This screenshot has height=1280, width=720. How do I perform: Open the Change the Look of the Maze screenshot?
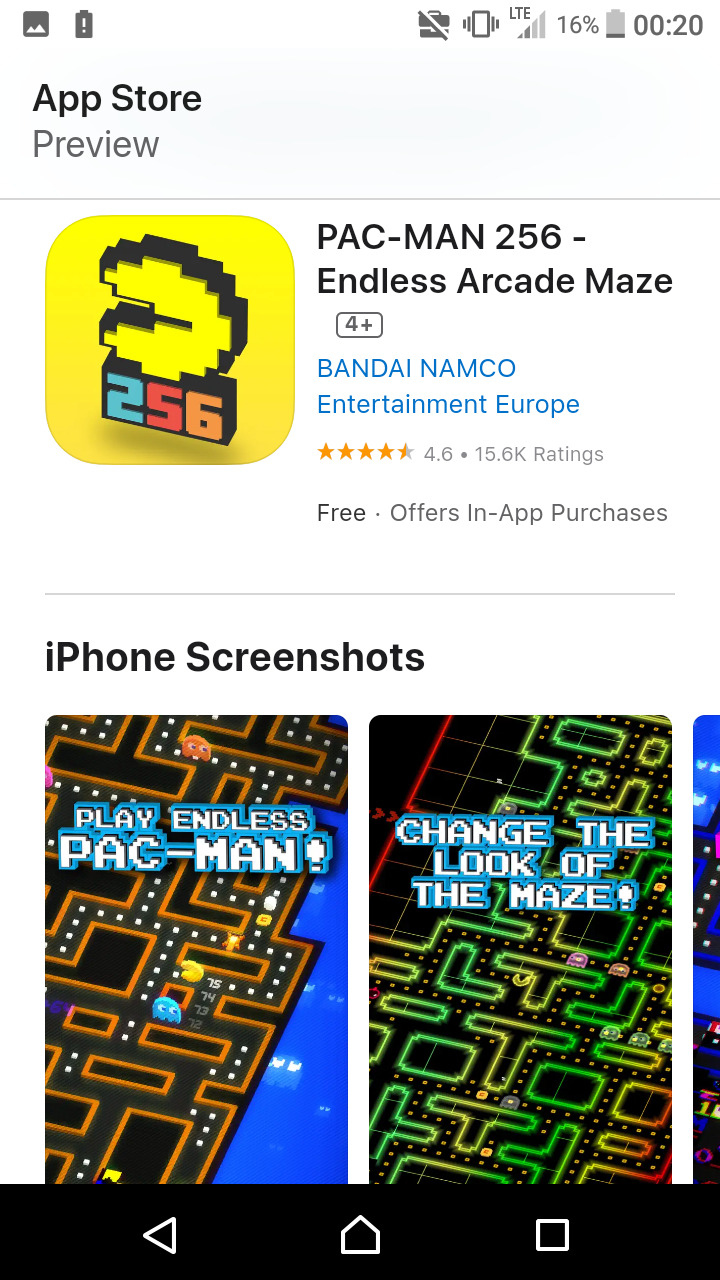[x=520, y=948]
